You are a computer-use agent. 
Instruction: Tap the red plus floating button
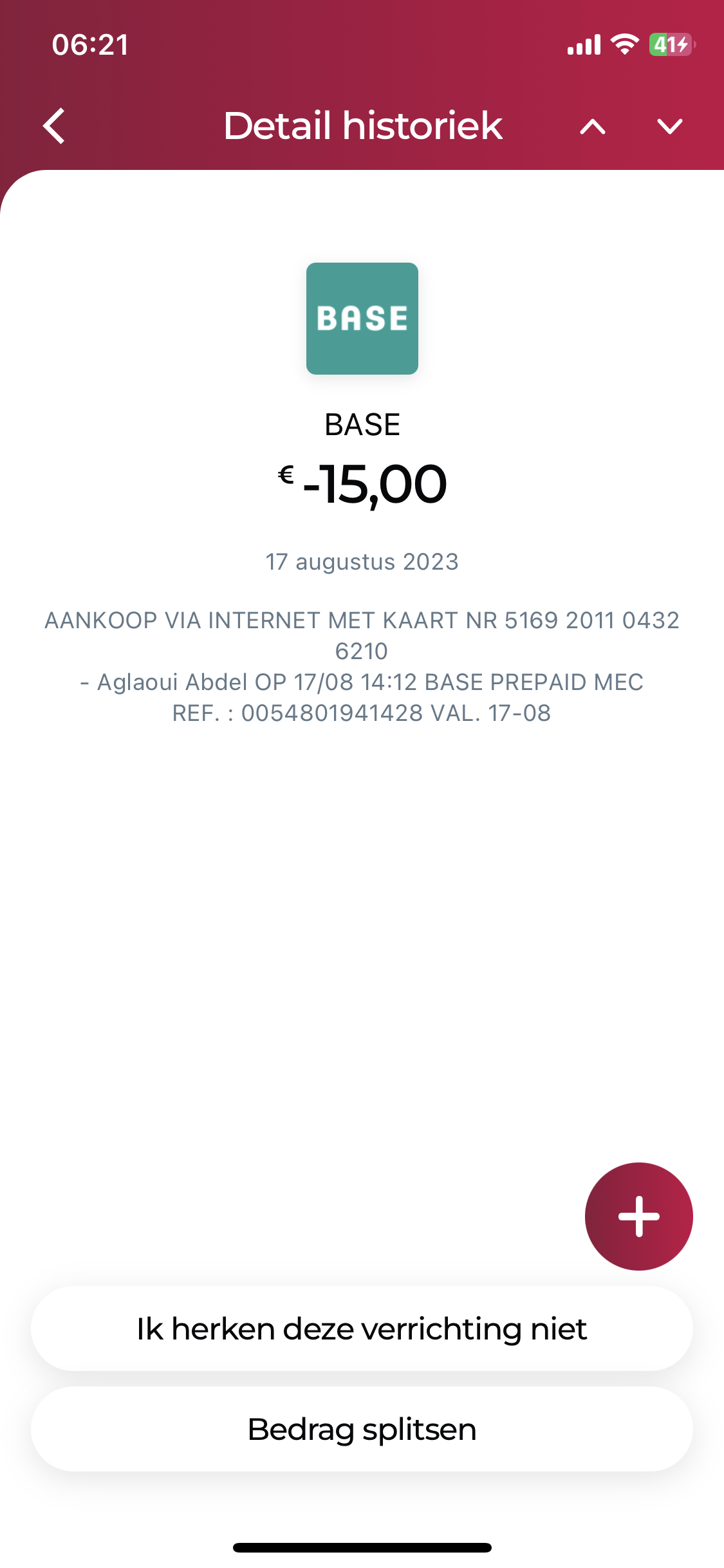[x=638, y=1216]
